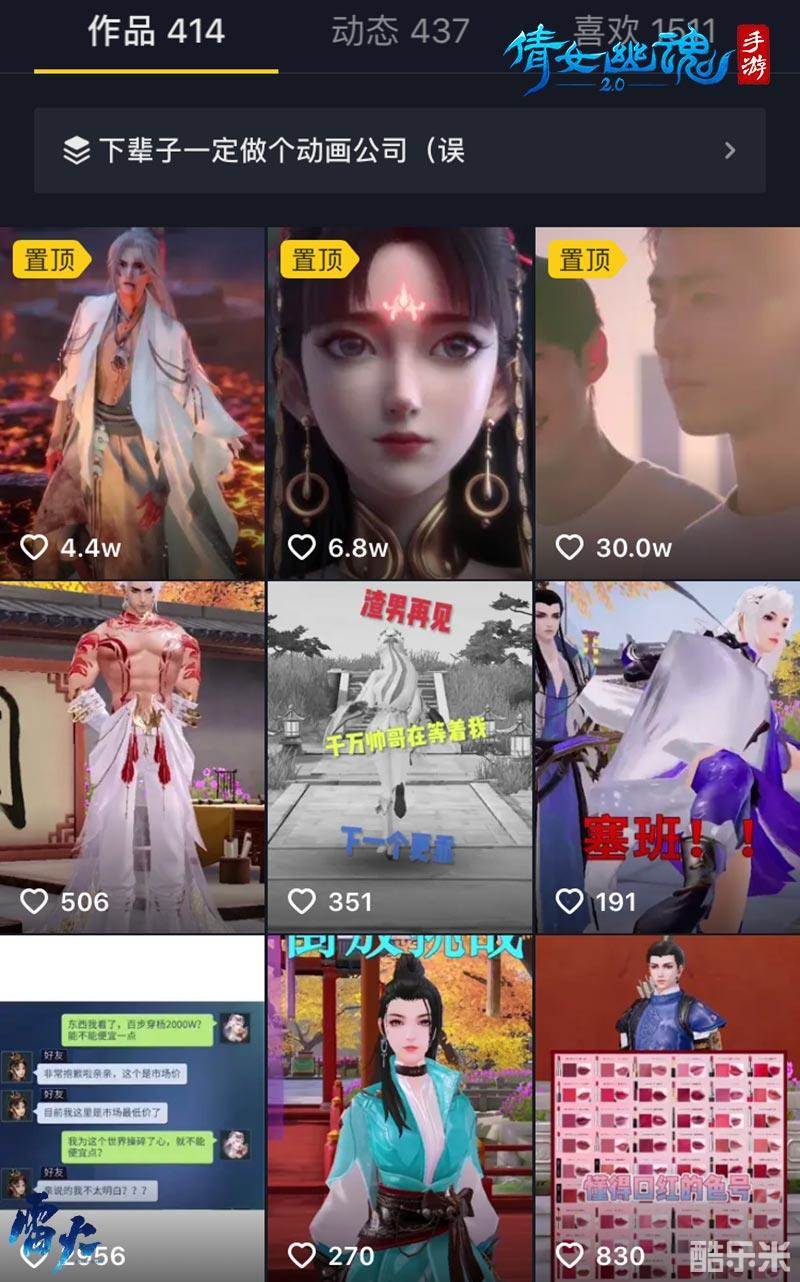Open the 塞班 video with 191 likes
Viewport: 800px width, 1282px height.
click(668, 756)
